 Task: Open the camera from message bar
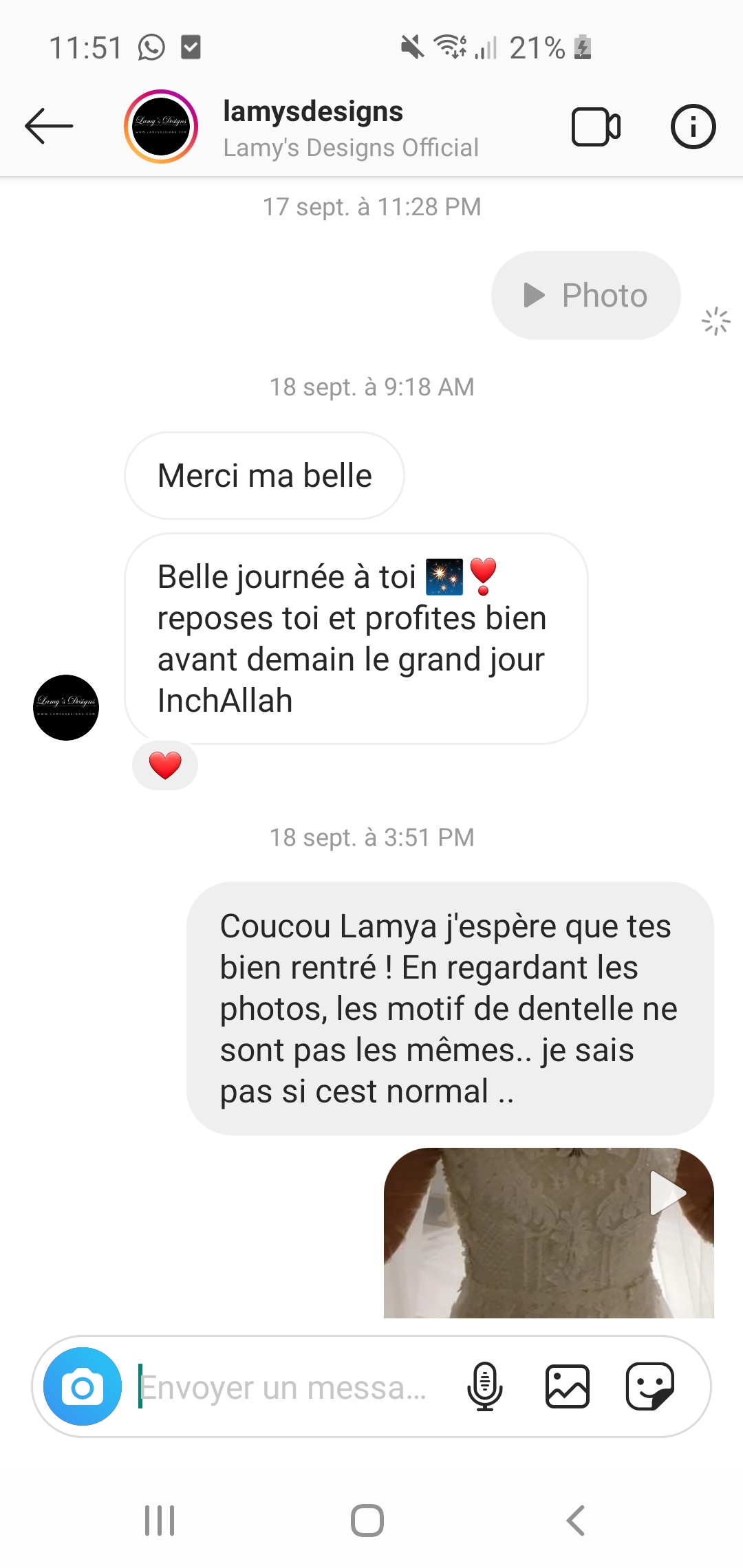click(83, 1387)
